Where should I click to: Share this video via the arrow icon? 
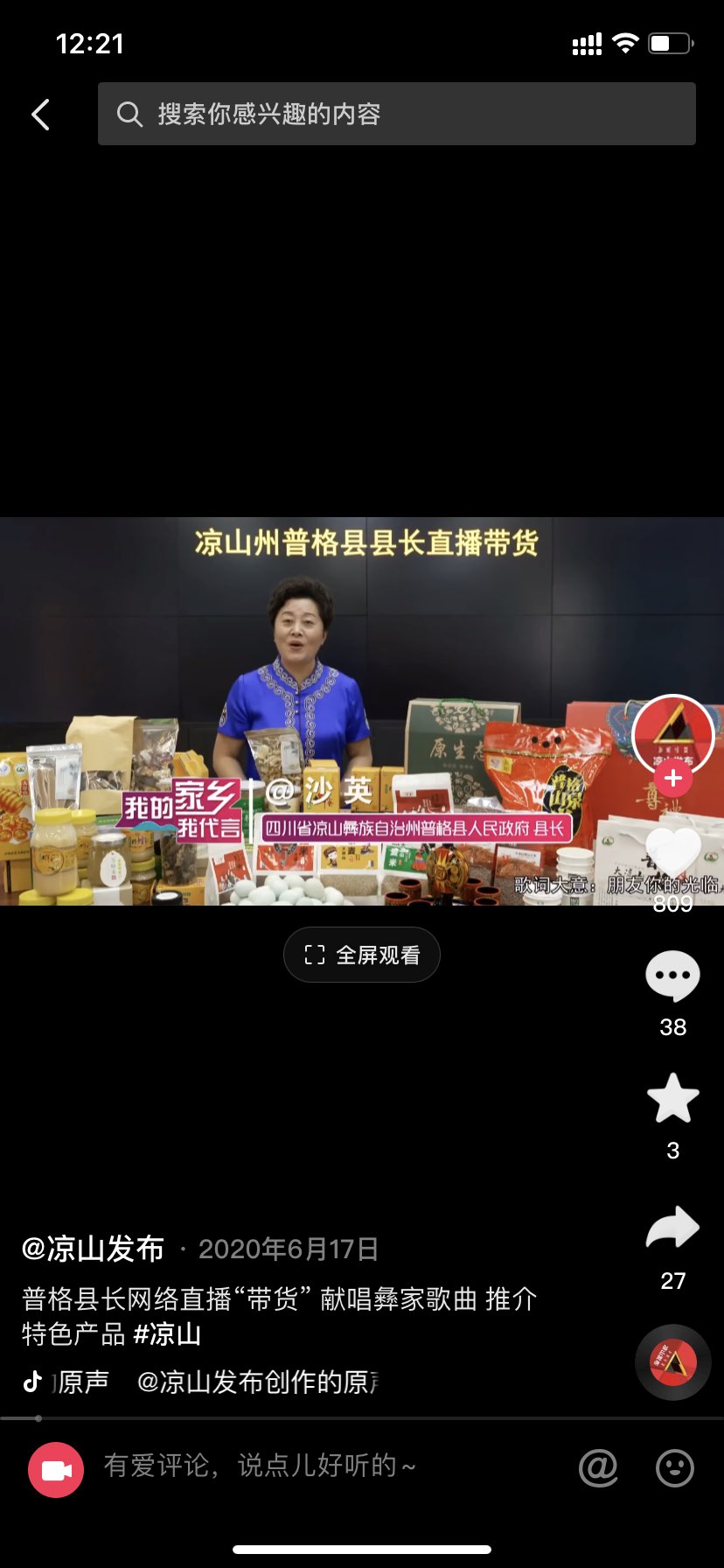[672, 1228]
